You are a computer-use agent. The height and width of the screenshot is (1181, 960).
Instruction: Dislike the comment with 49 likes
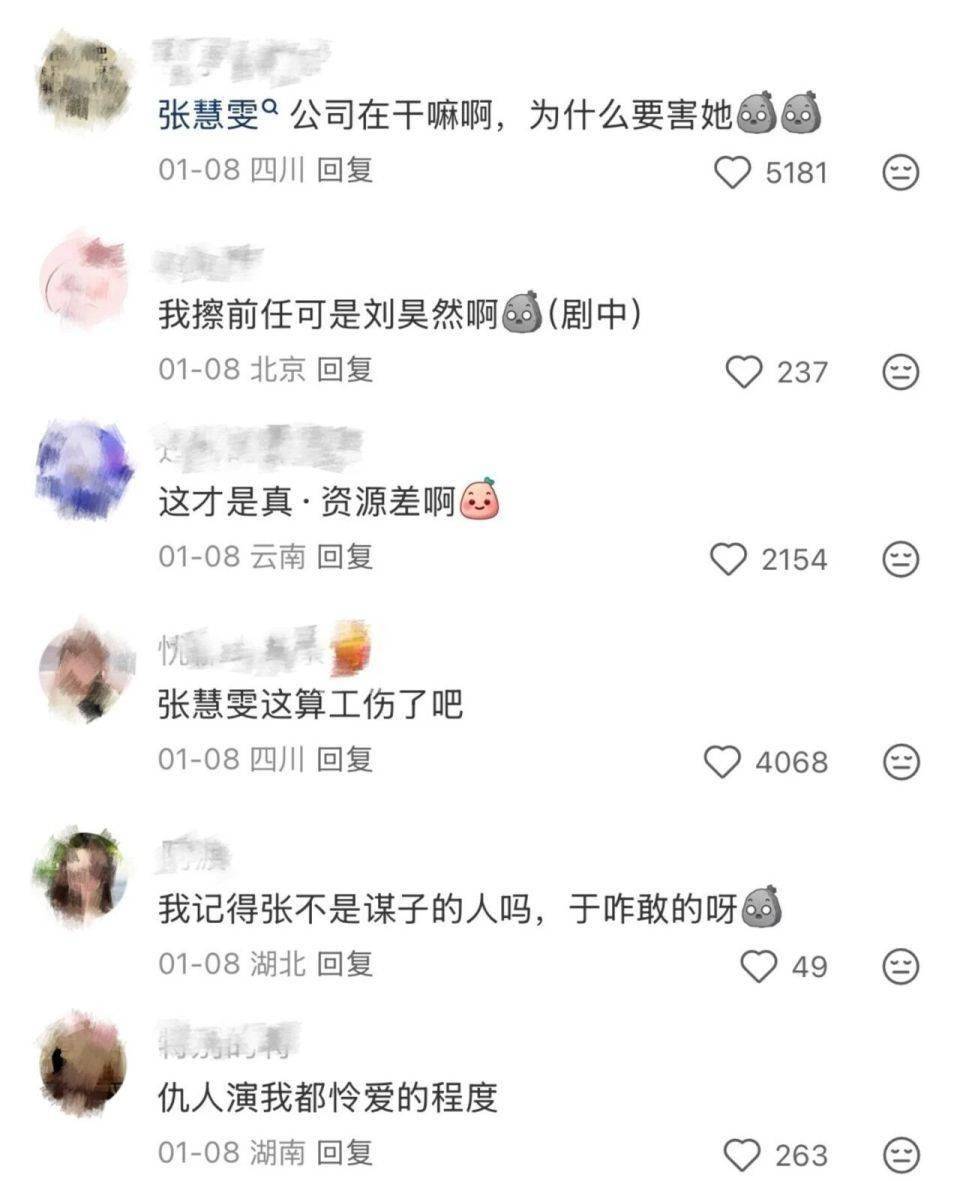[900, 966]
